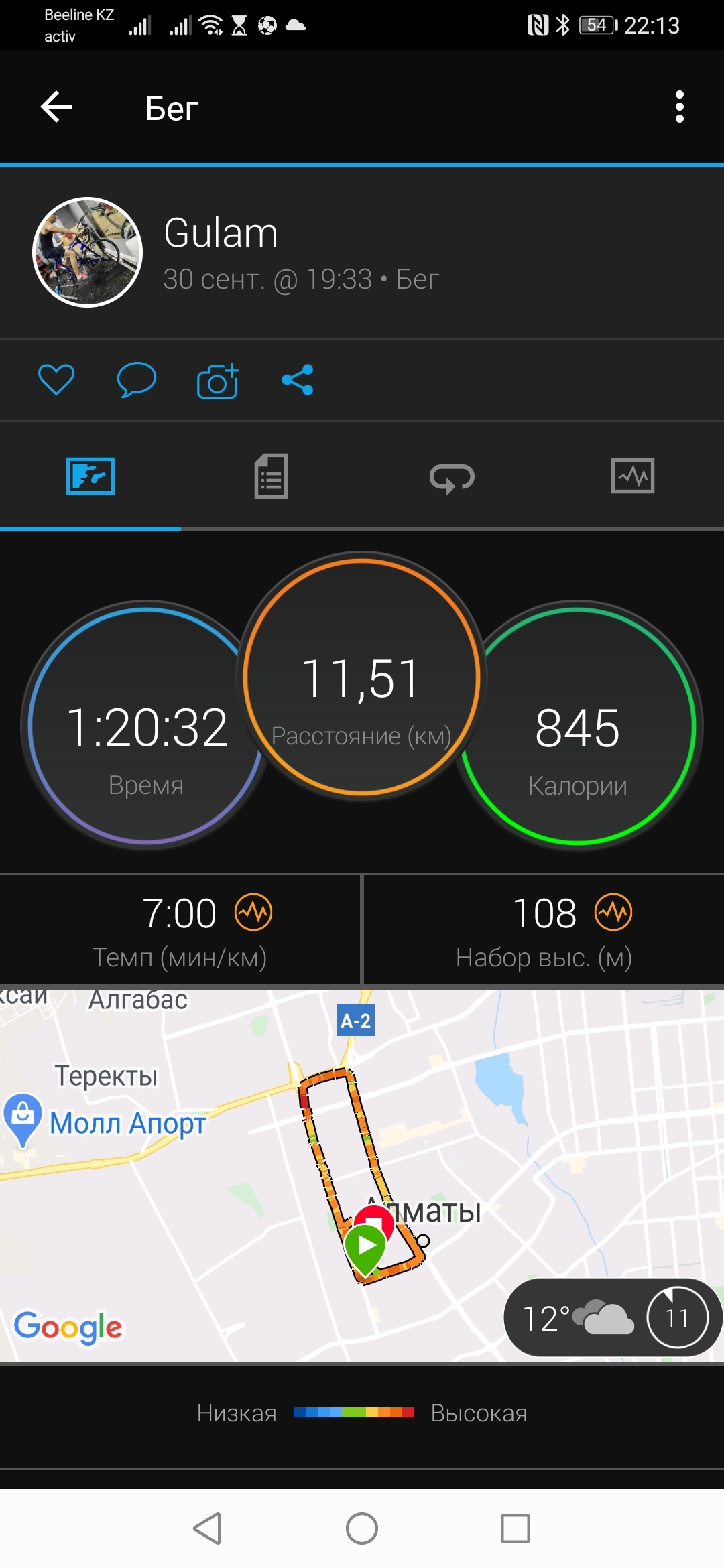Share this running activity
The height and width of the screenshot is (1568, 724).
[x=298, y=380]
